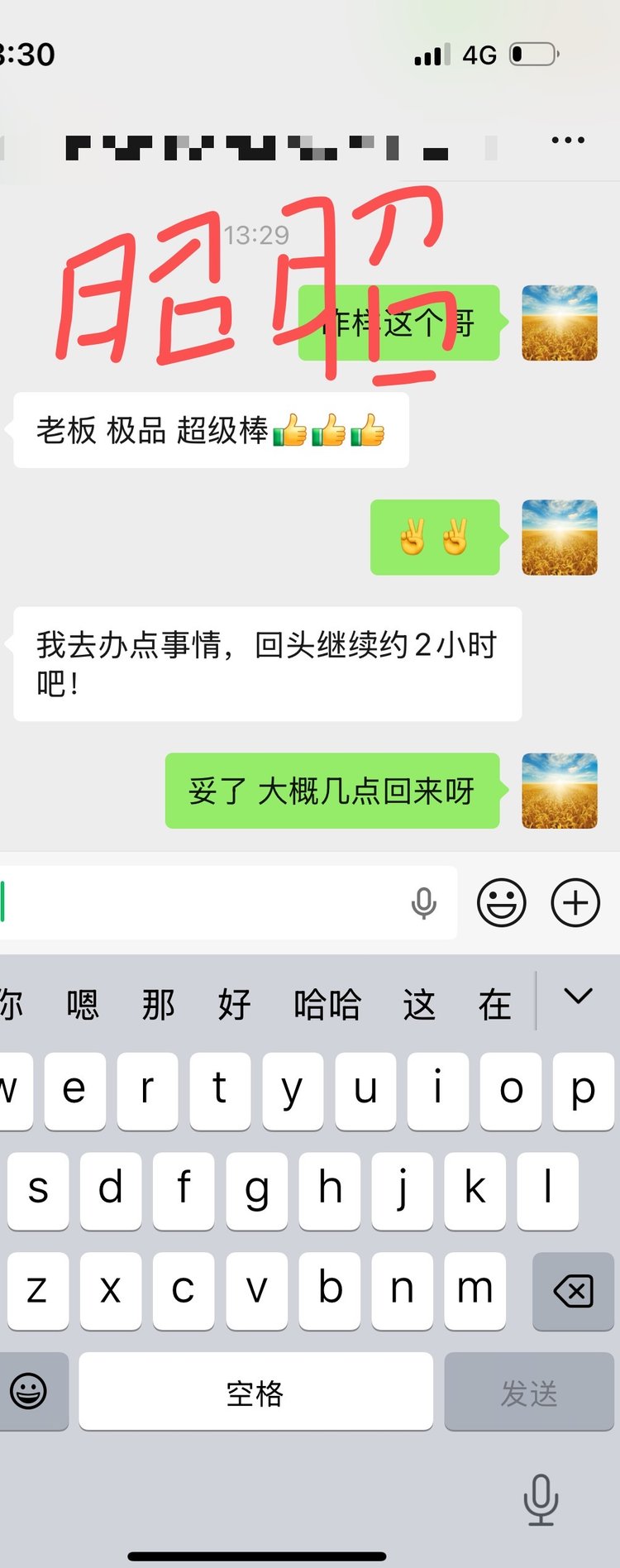Start dictation with keyboard microphone

pyautogui.click(x=541, y=1499)
